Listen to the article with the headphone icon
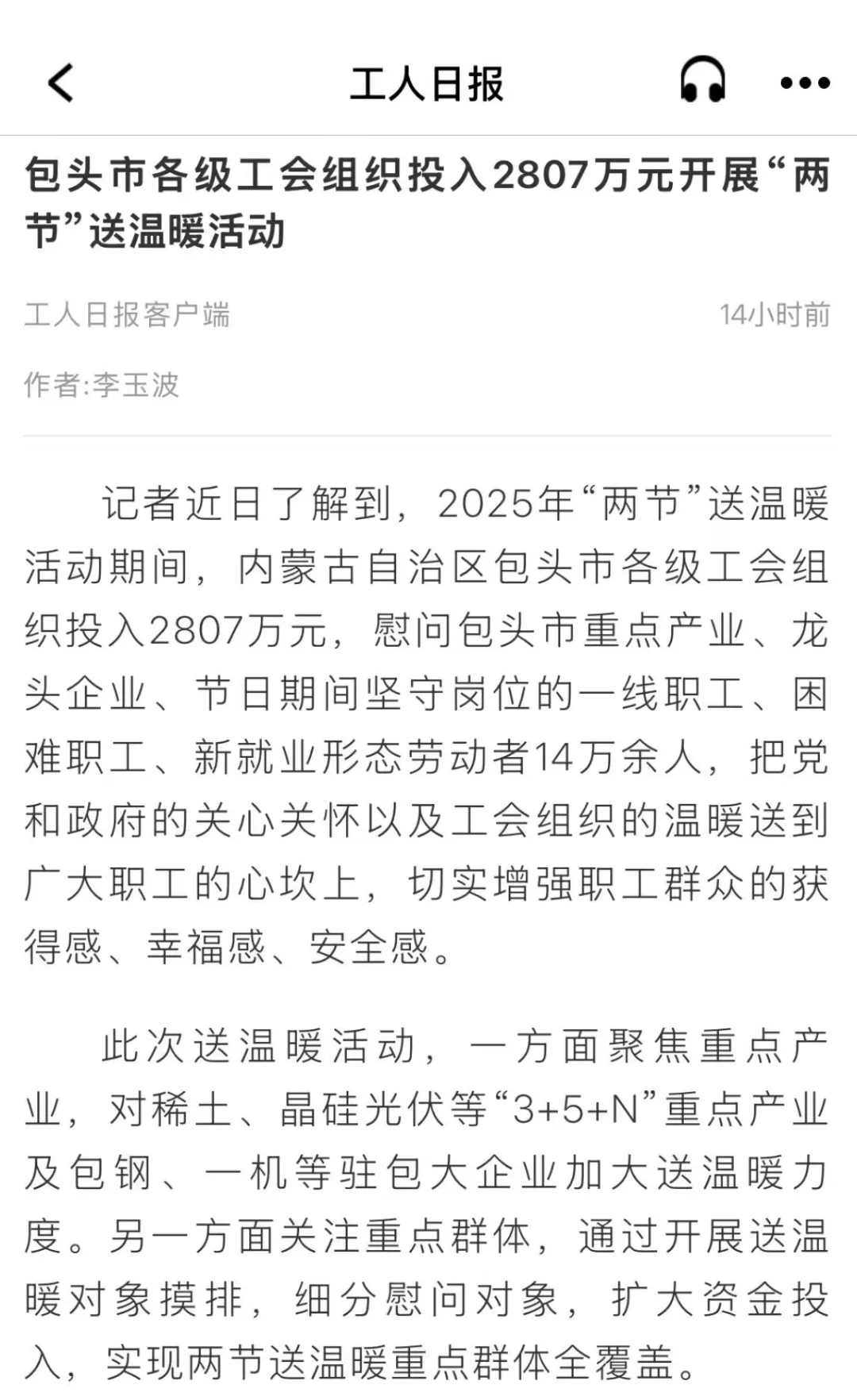 tap(702, 81)
